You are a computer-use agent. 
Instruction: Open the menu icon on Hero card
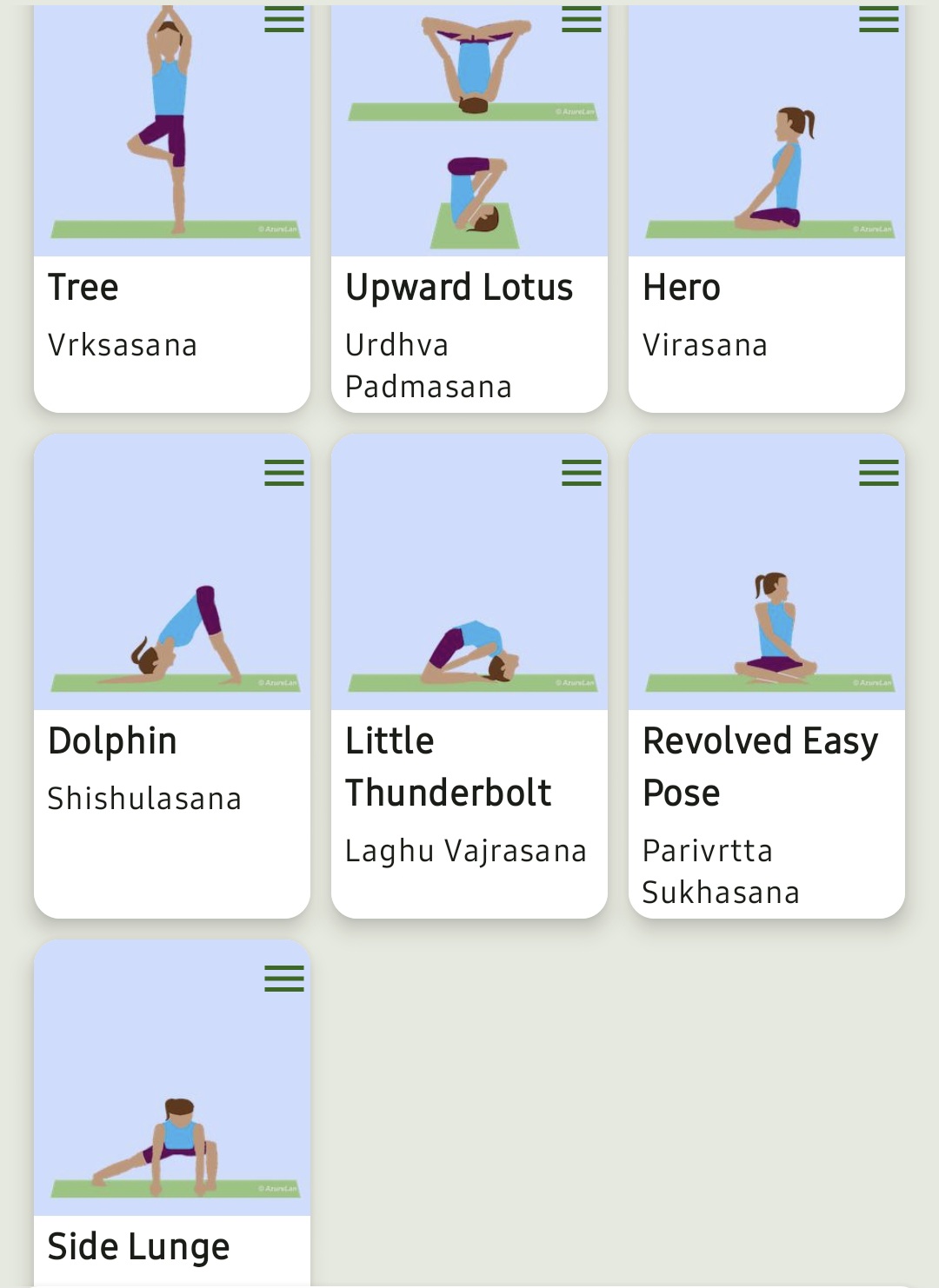[879, 19]
